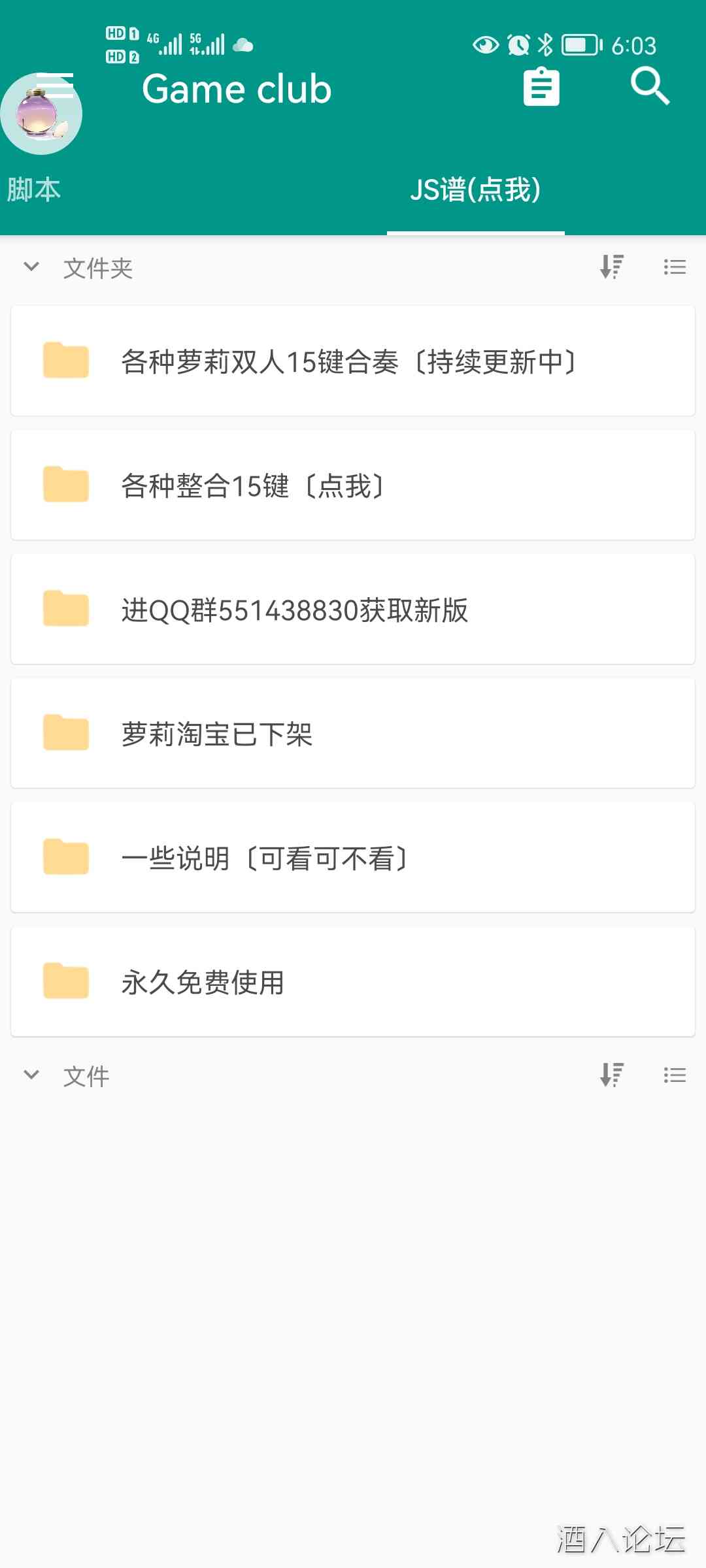Open the clipboard log icon
The height and width of the screenshot is (1568, 706).
click(x=541, y=87)
